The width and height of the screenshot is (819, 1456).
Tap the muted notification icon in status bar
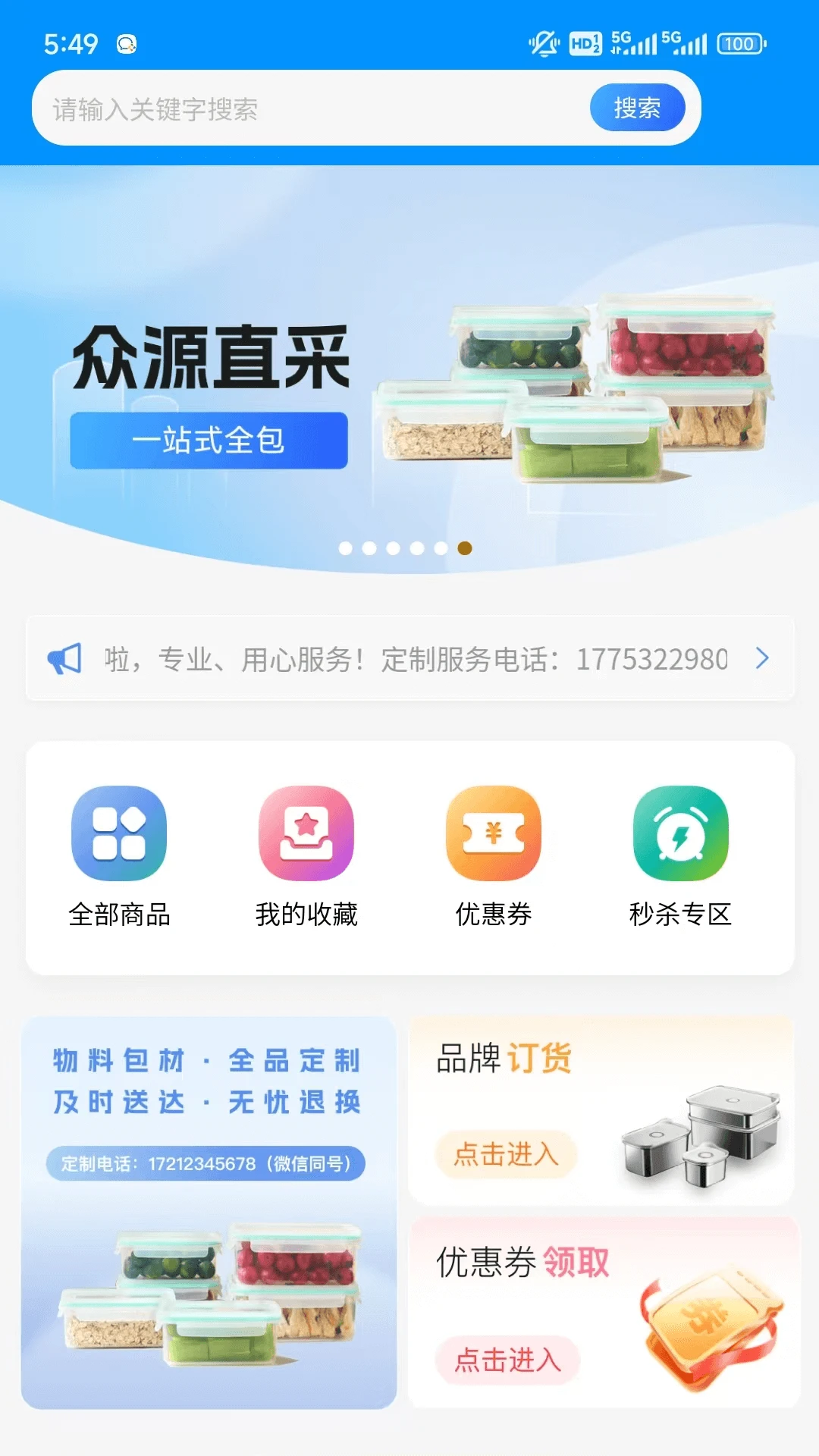click(x=543, y=44)
